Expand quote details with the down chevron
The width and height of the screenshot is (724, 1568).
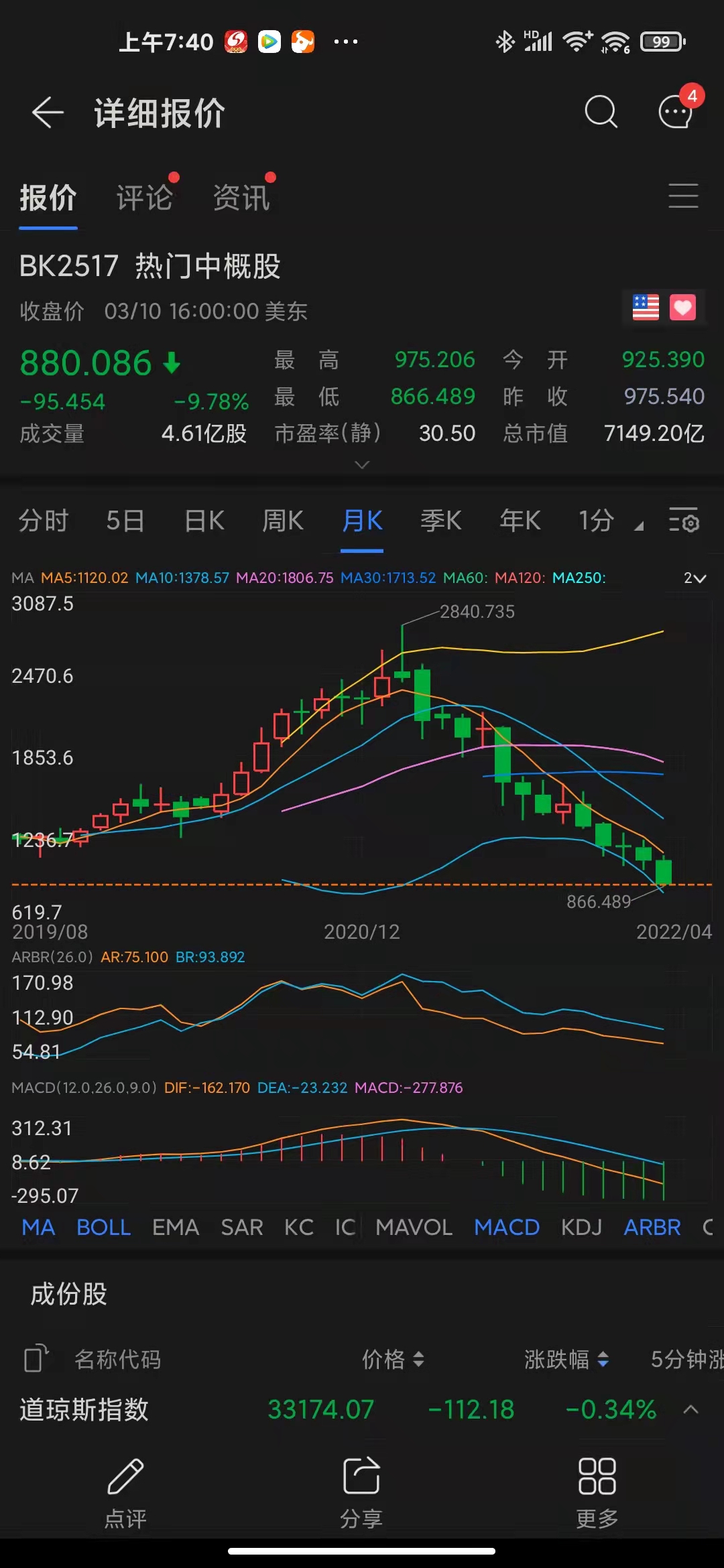tap(362, 464)
